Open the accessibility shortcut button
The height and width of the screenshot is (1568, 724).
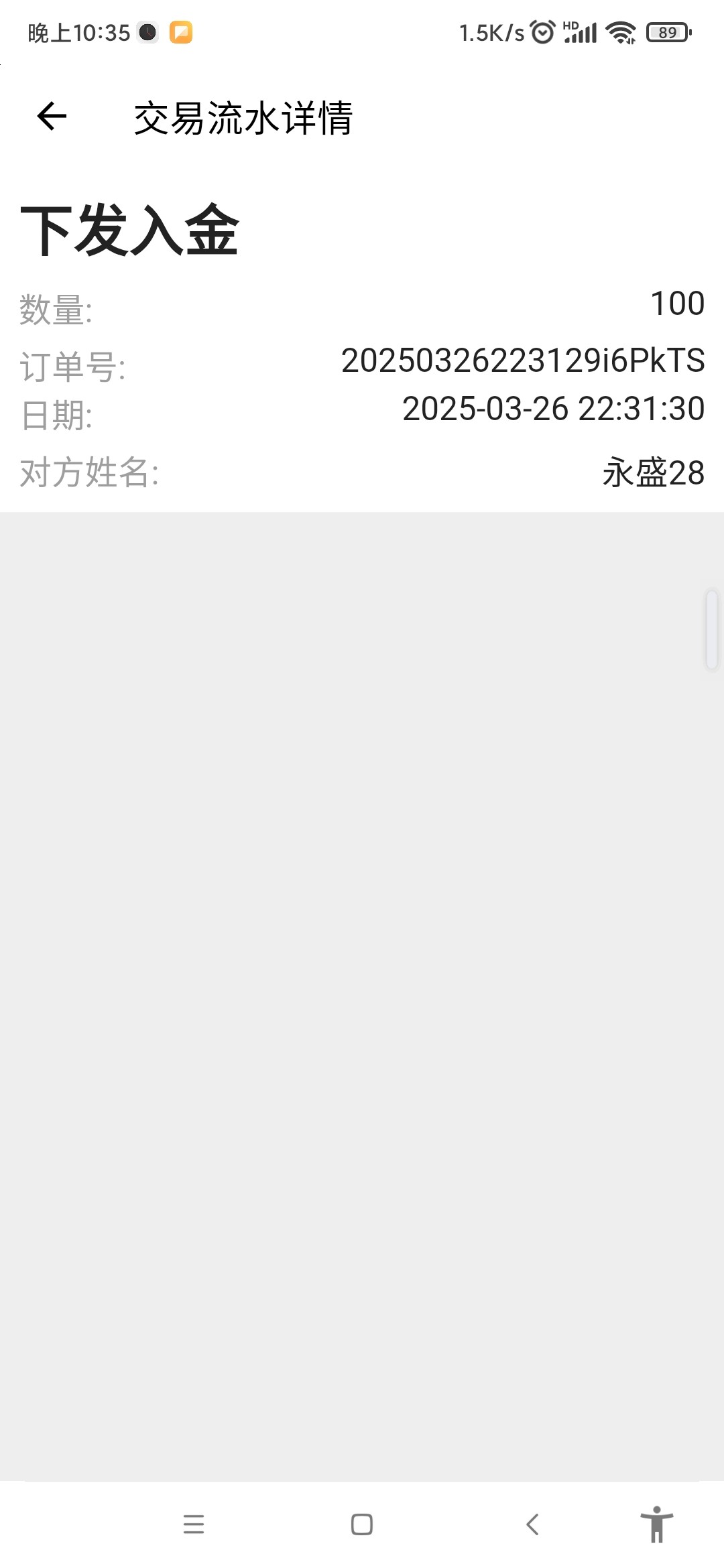[x=656, y=1524]
